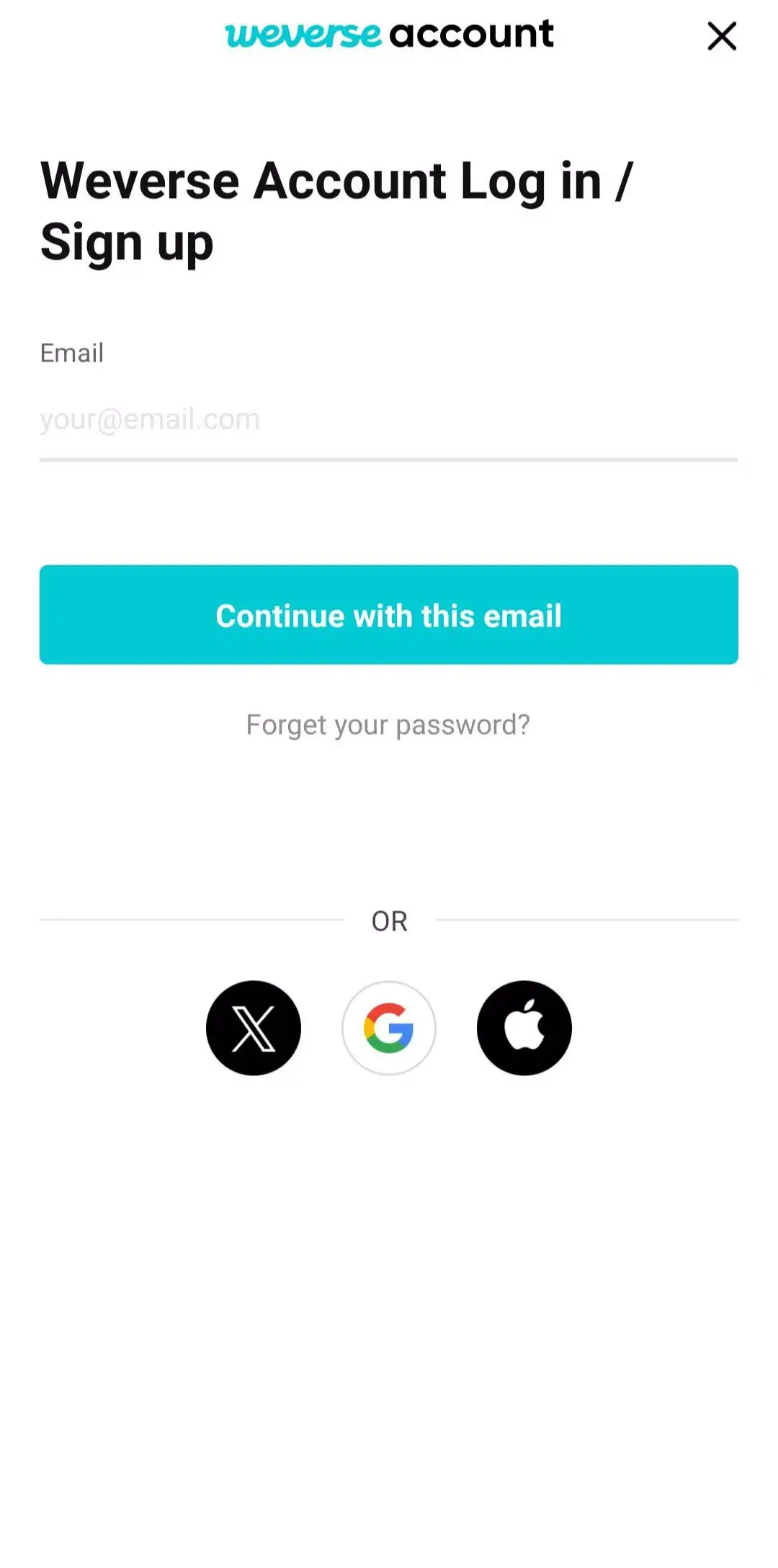Open Forget your password recovery

click(x=389, y=725)
